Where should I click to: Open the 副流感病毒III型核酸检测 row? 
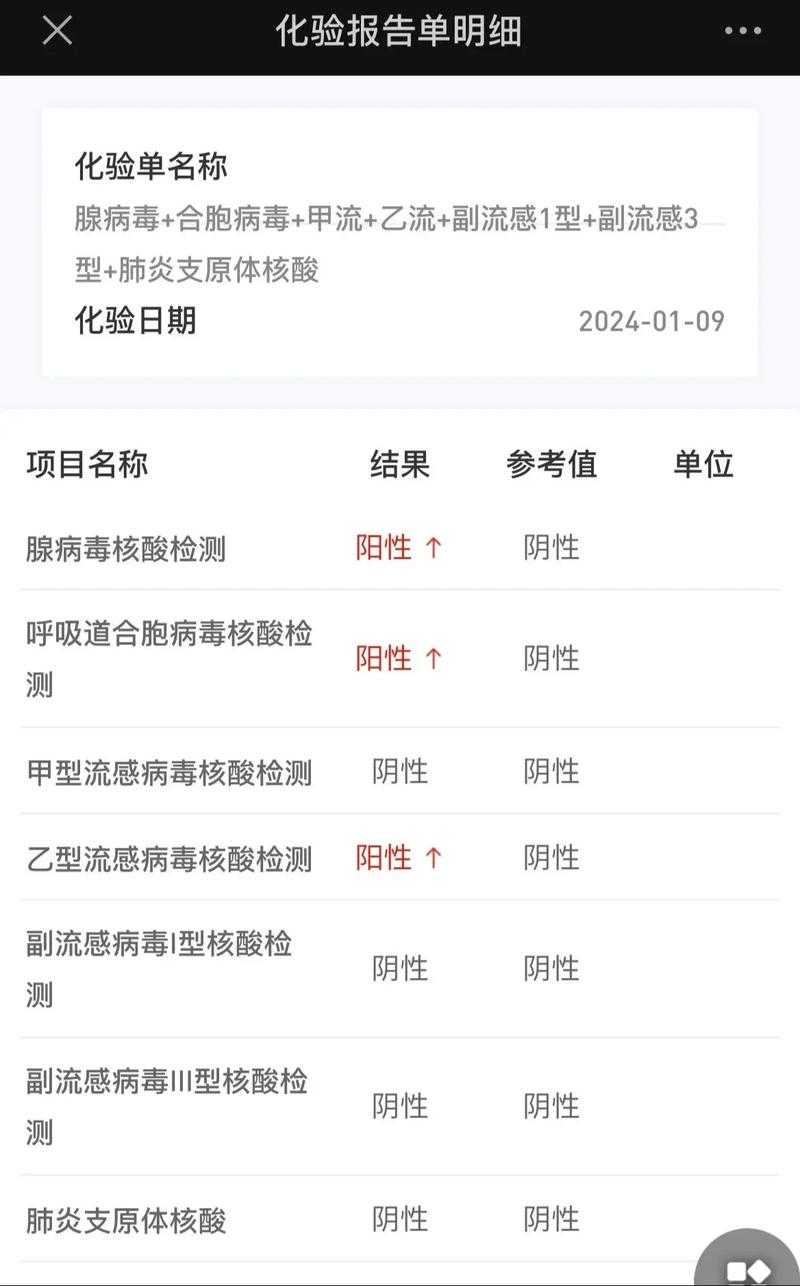pyautogui.click(x=167, y=1107)
